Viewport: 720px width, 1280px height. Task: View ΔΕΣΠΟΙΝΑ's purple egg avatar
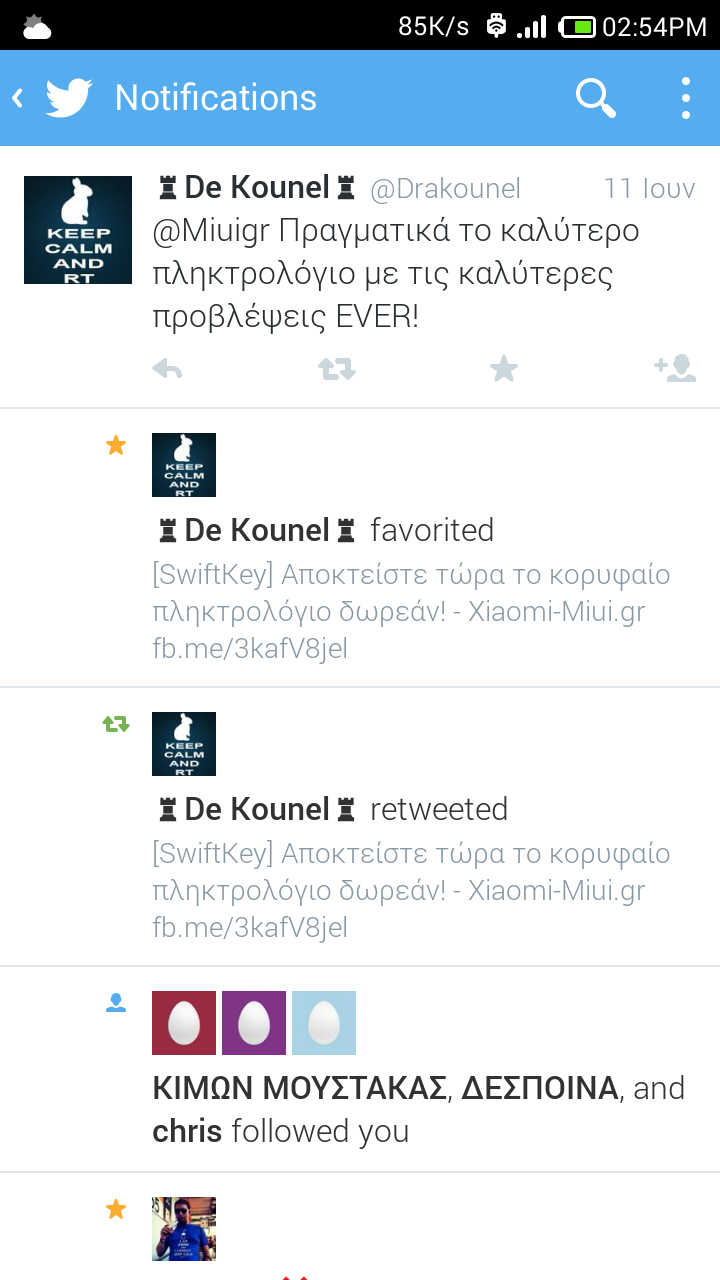point(254,1023)
